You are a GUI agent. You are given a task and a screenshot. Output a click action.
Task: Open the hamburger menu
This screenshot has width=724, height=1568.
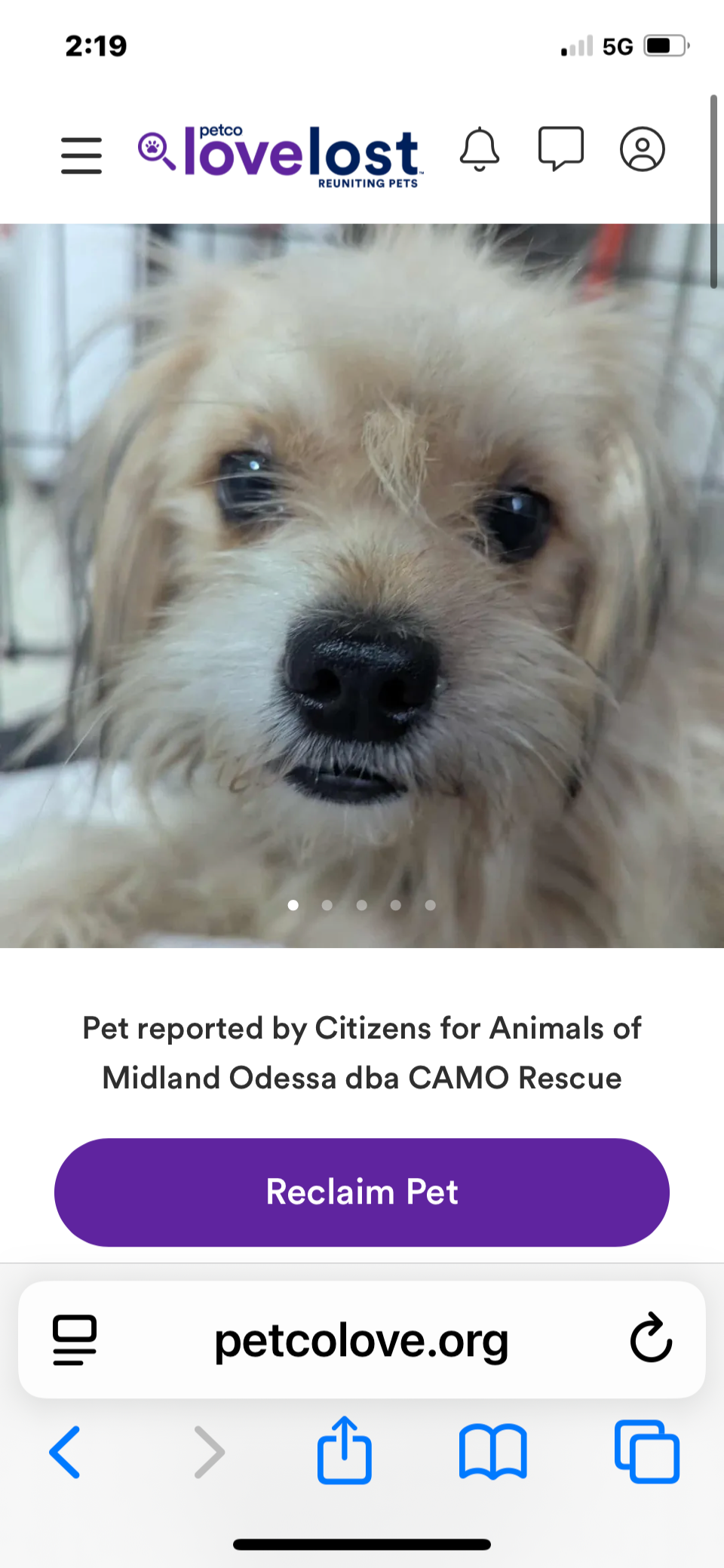(81, 155)
